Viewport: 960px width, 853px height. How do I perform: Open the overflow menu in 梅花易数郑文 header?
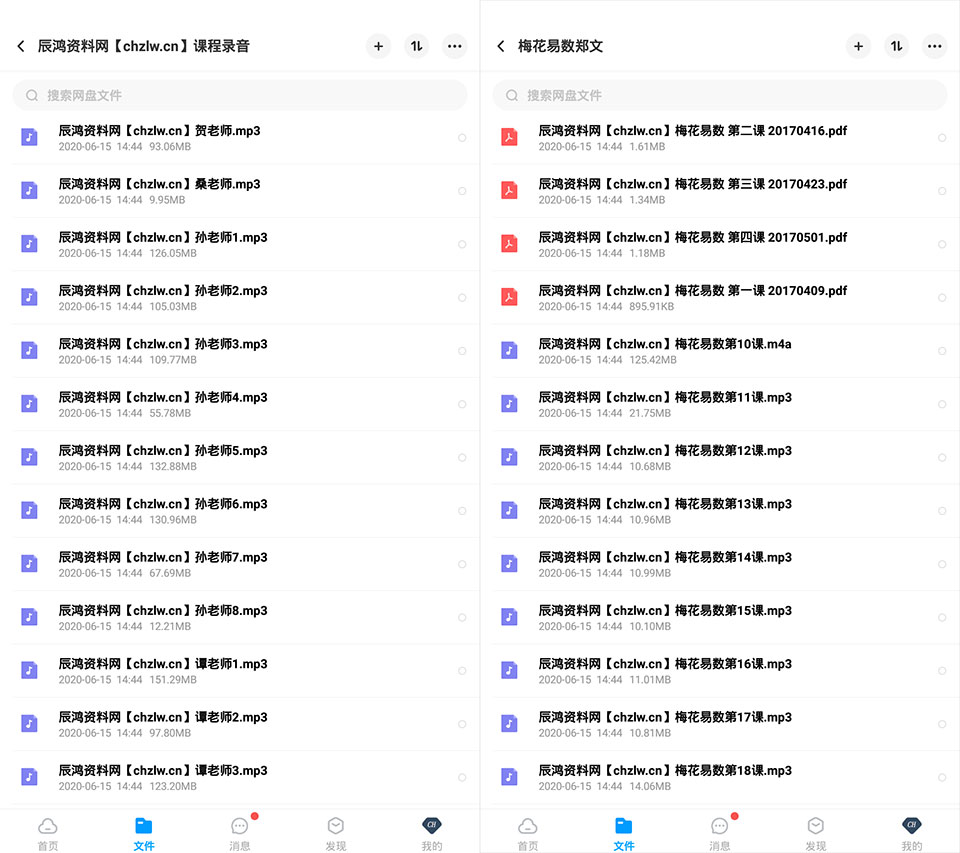[x=934, y=47]
